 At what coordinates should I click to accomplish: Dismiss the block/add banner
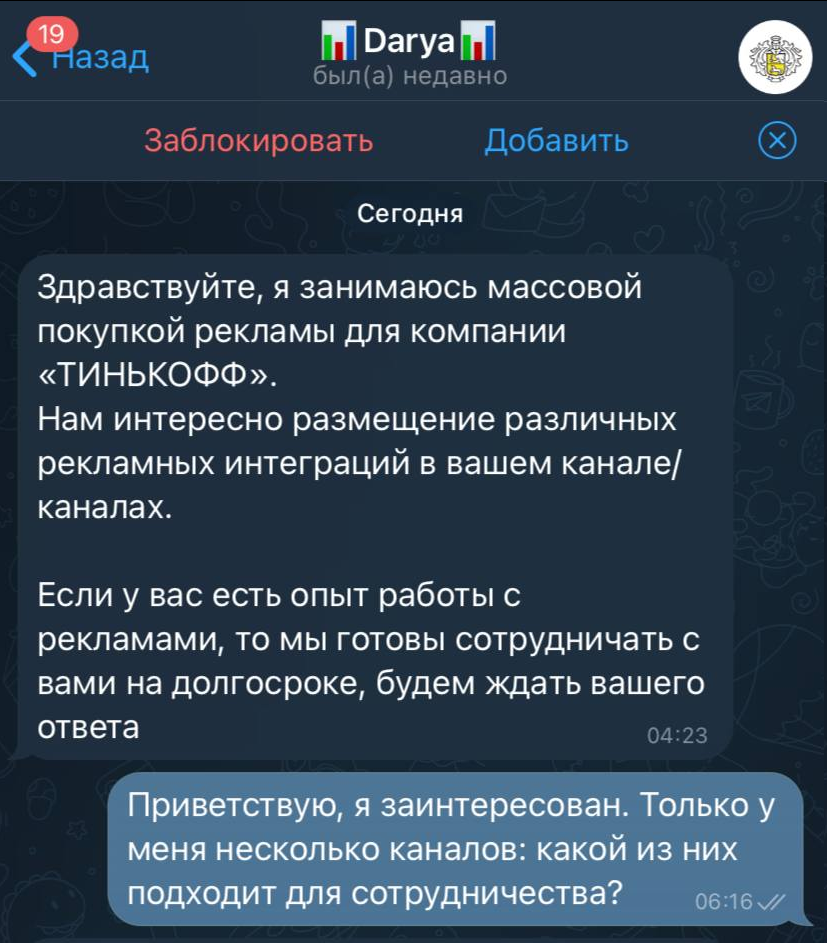(777, 141)
